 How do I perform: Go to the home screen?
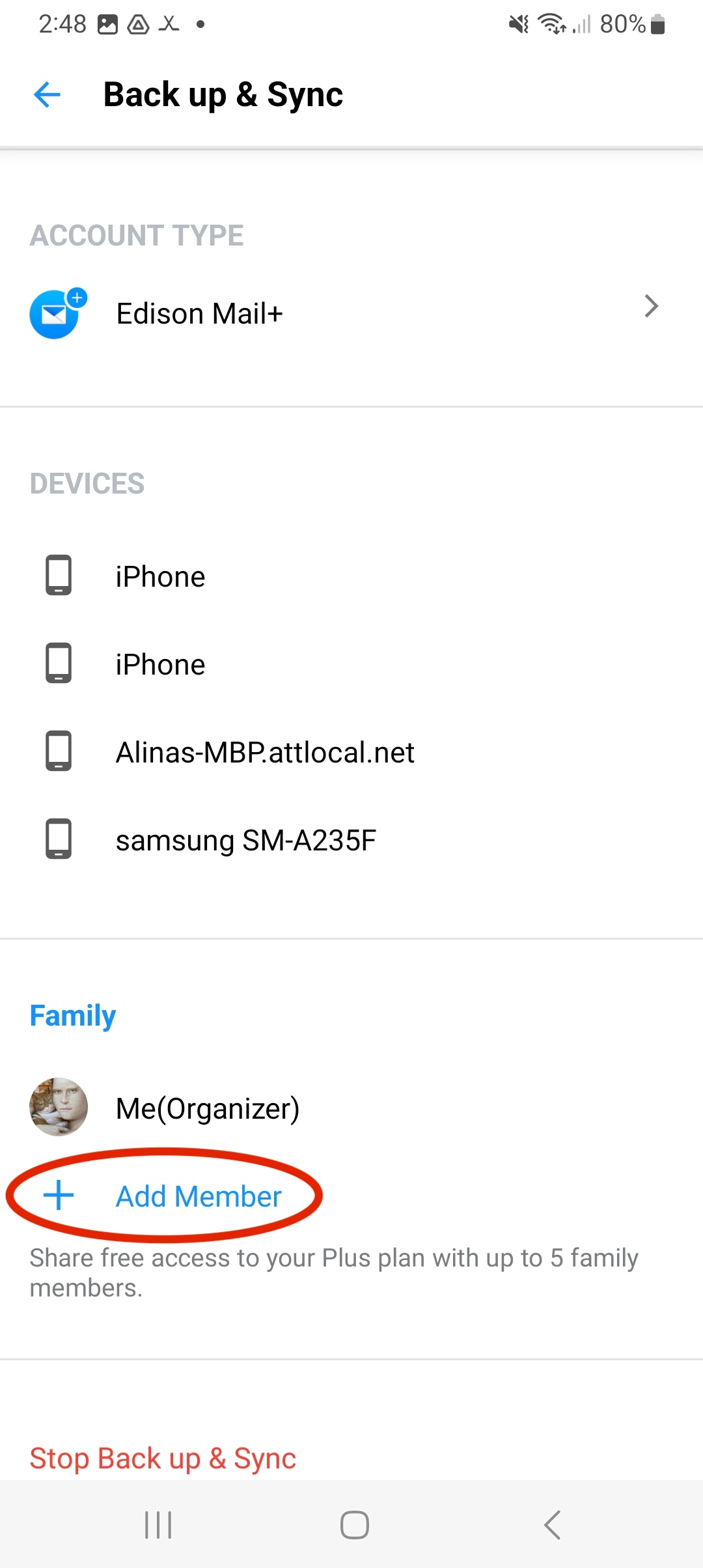[355, 1525]
